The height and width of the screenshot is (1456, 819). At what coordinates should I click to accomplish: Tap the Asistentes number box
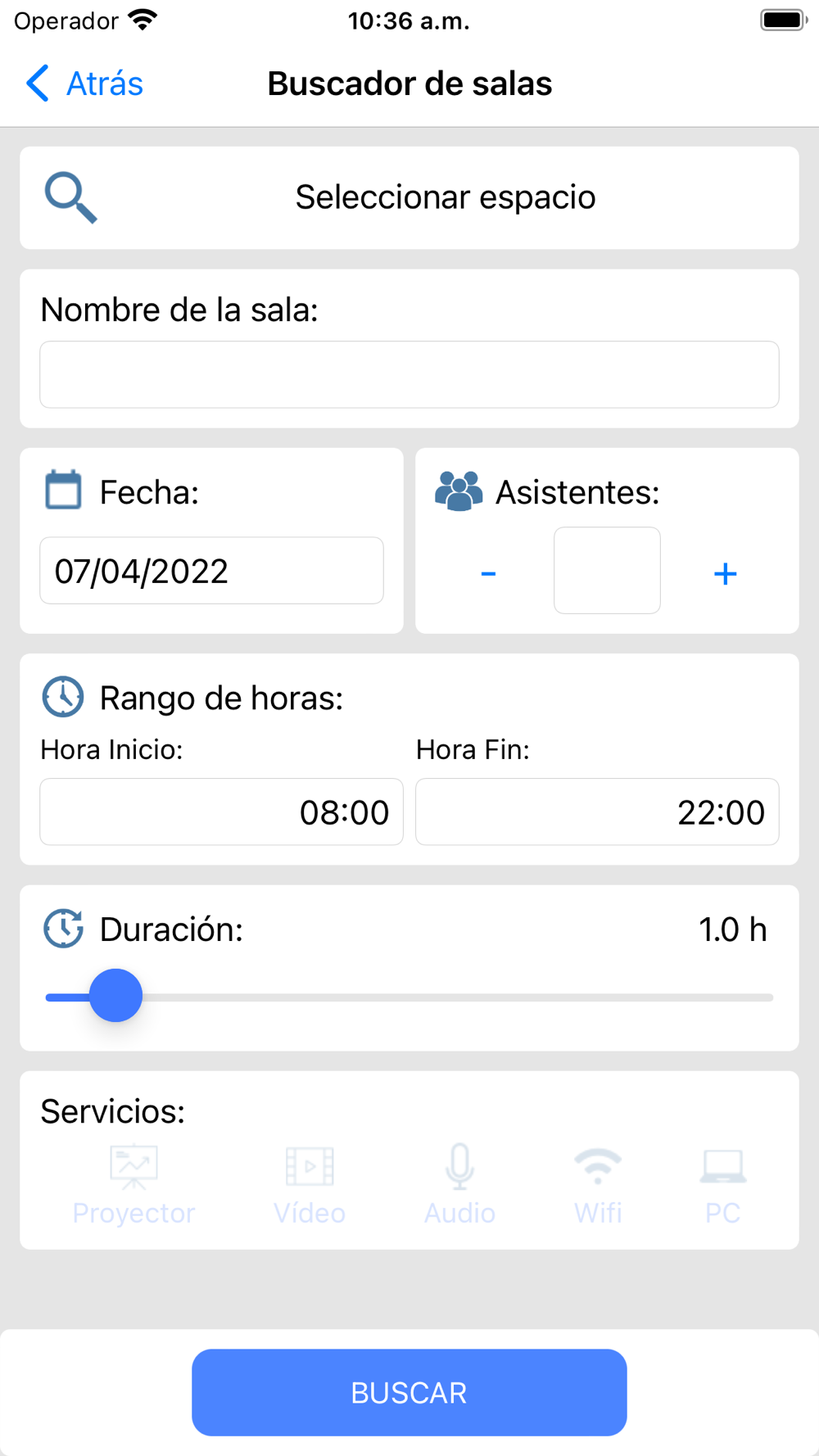pyautogui.click(x=607, y=570)
